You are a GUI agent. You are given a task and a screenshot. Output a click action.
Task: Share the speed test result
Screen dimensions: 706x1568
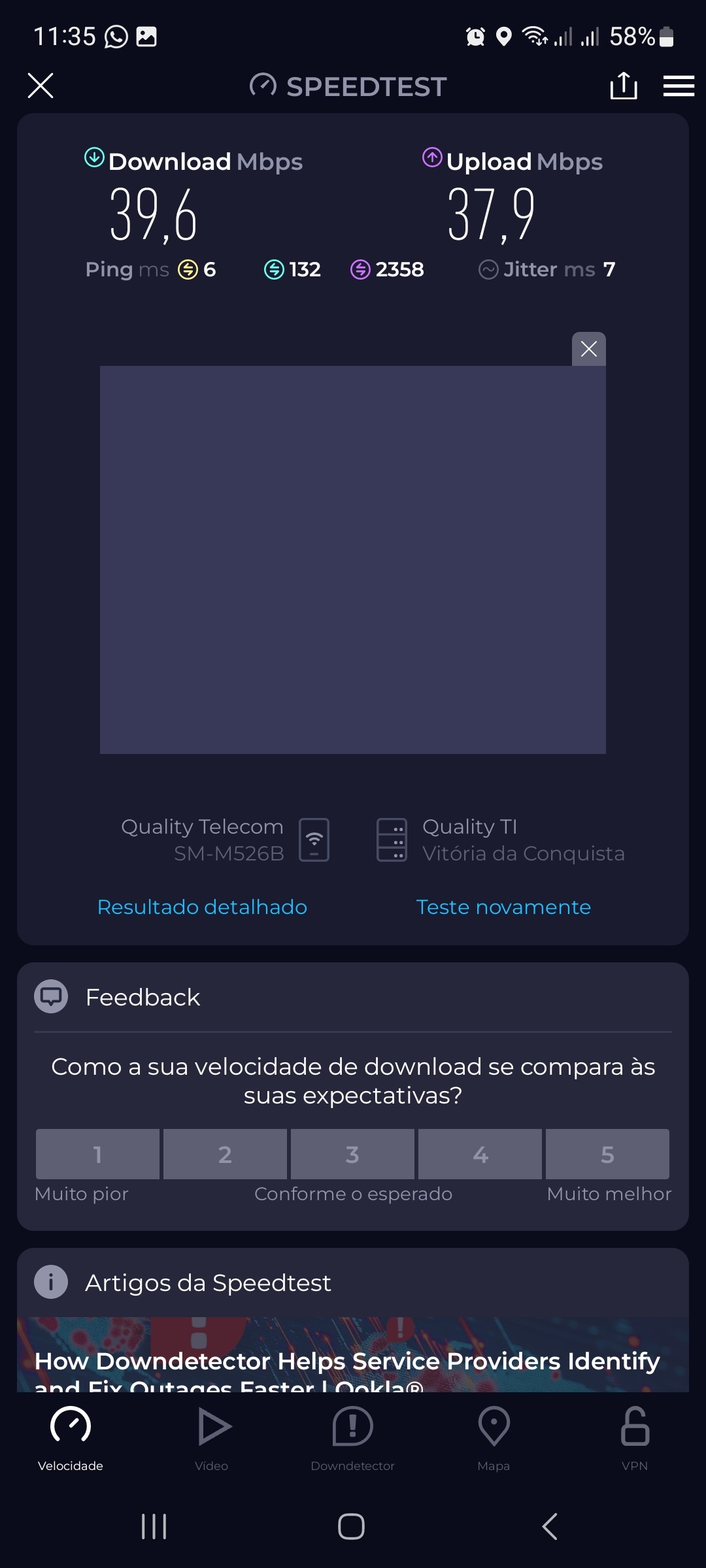(x=623, y=86)
